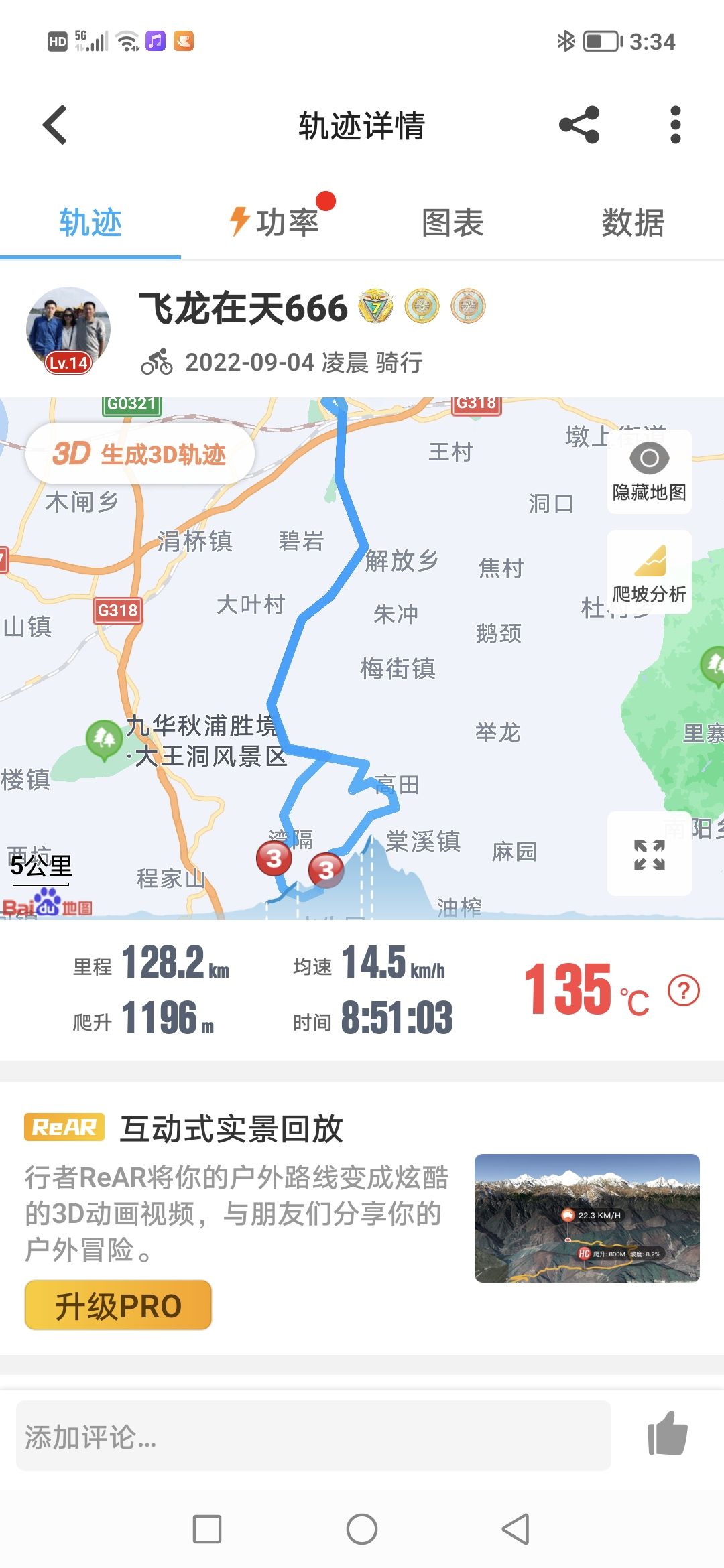This screenshot has width=724, height=1568.
Task: Expand the map to fullscreen
Action: 649,854
